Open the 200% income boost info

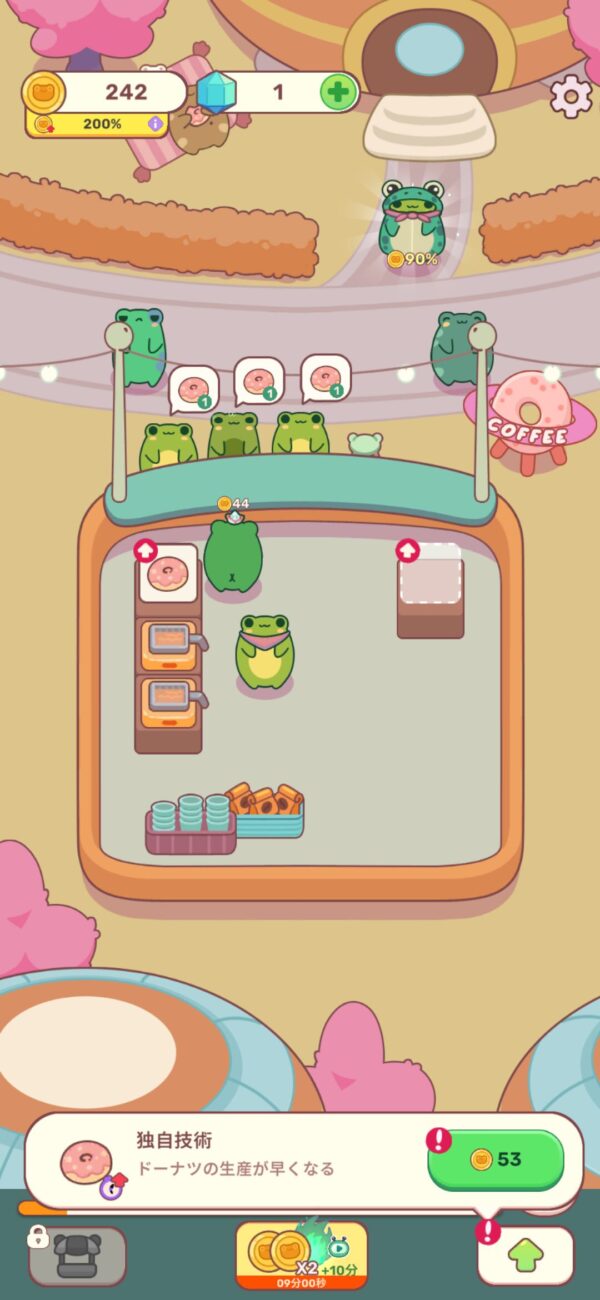(155, 124)
